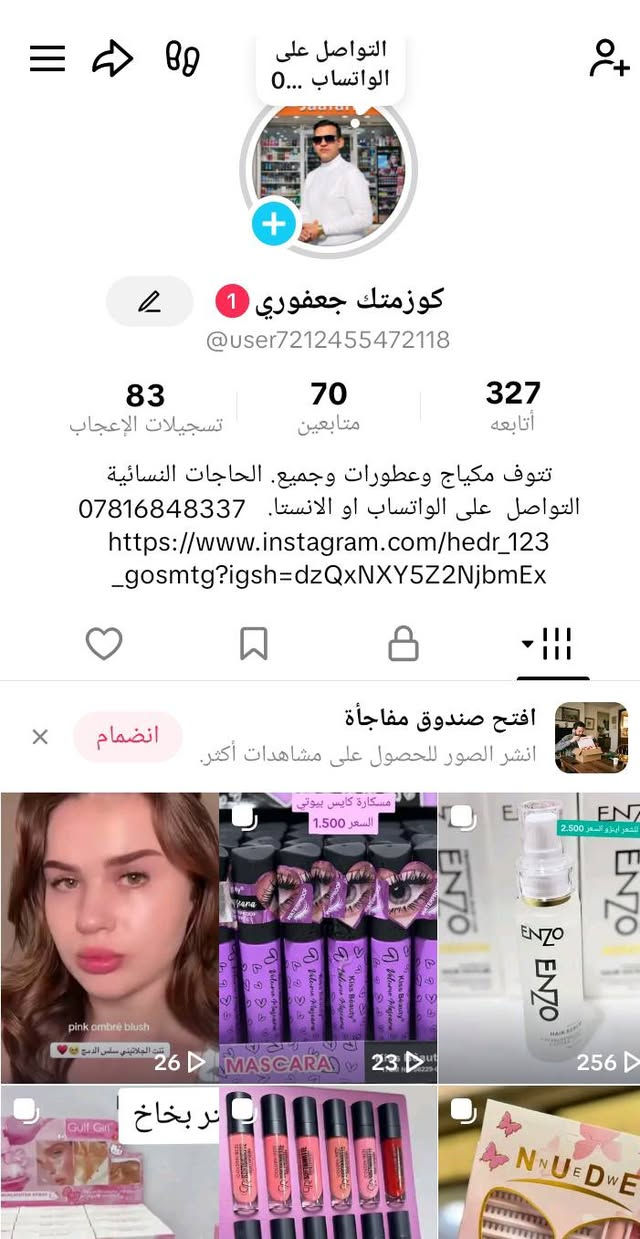640x1239 pixels.
Task: Open the lip gloss set video
Action: click(328, 1163)
